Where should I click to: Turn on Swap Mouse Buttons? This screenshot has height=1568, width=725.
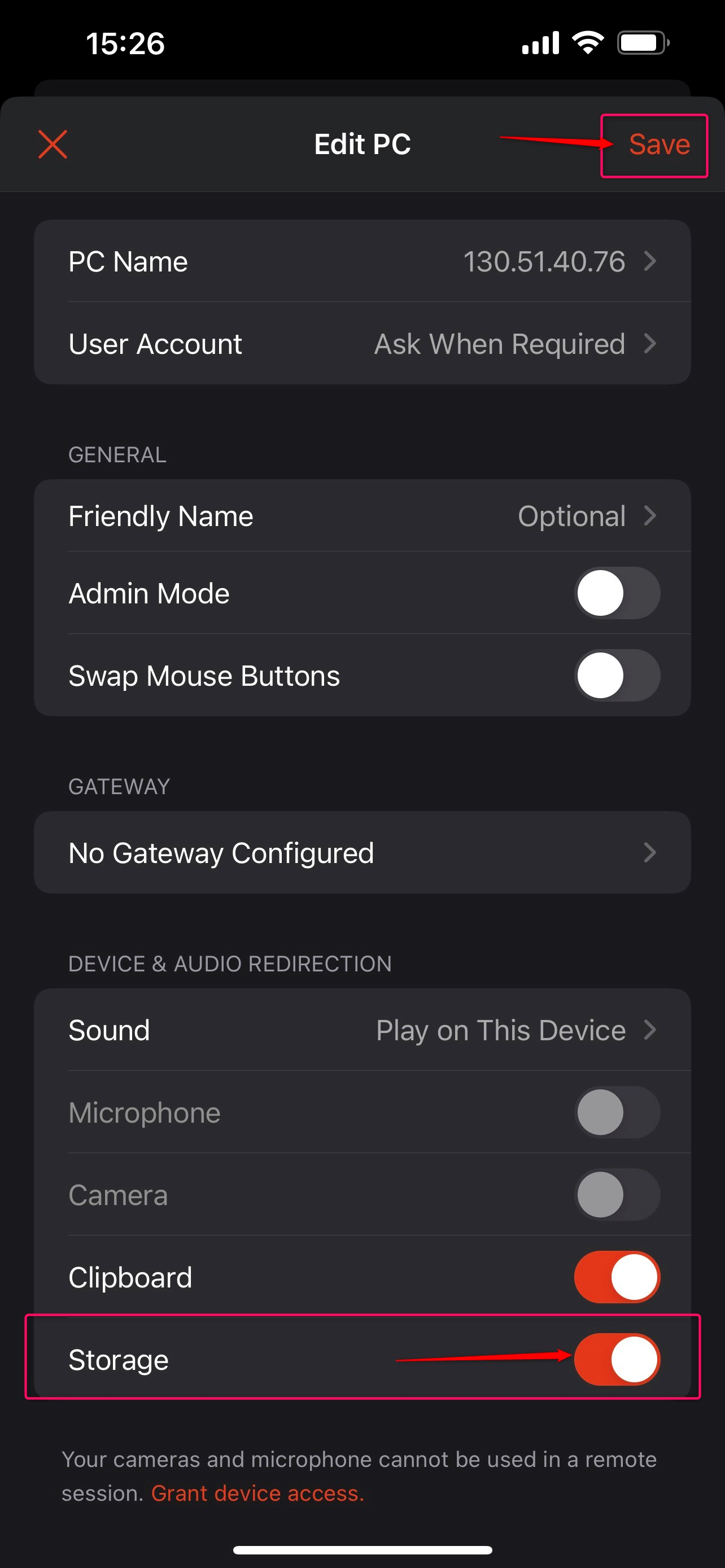coord(616,675)
